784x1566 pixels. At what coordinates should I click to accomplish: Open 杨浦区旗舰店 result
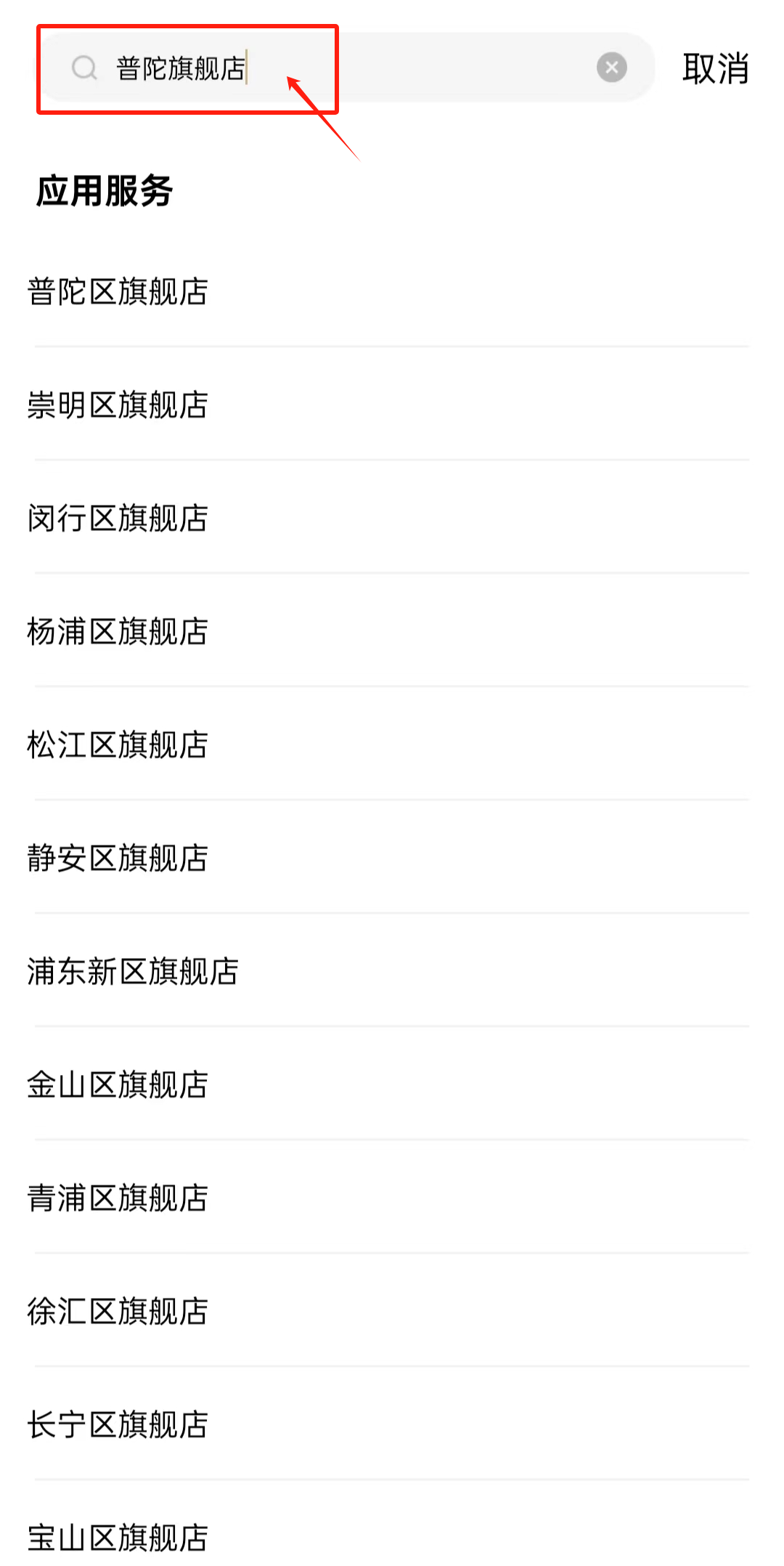click(x=118, y=631)
